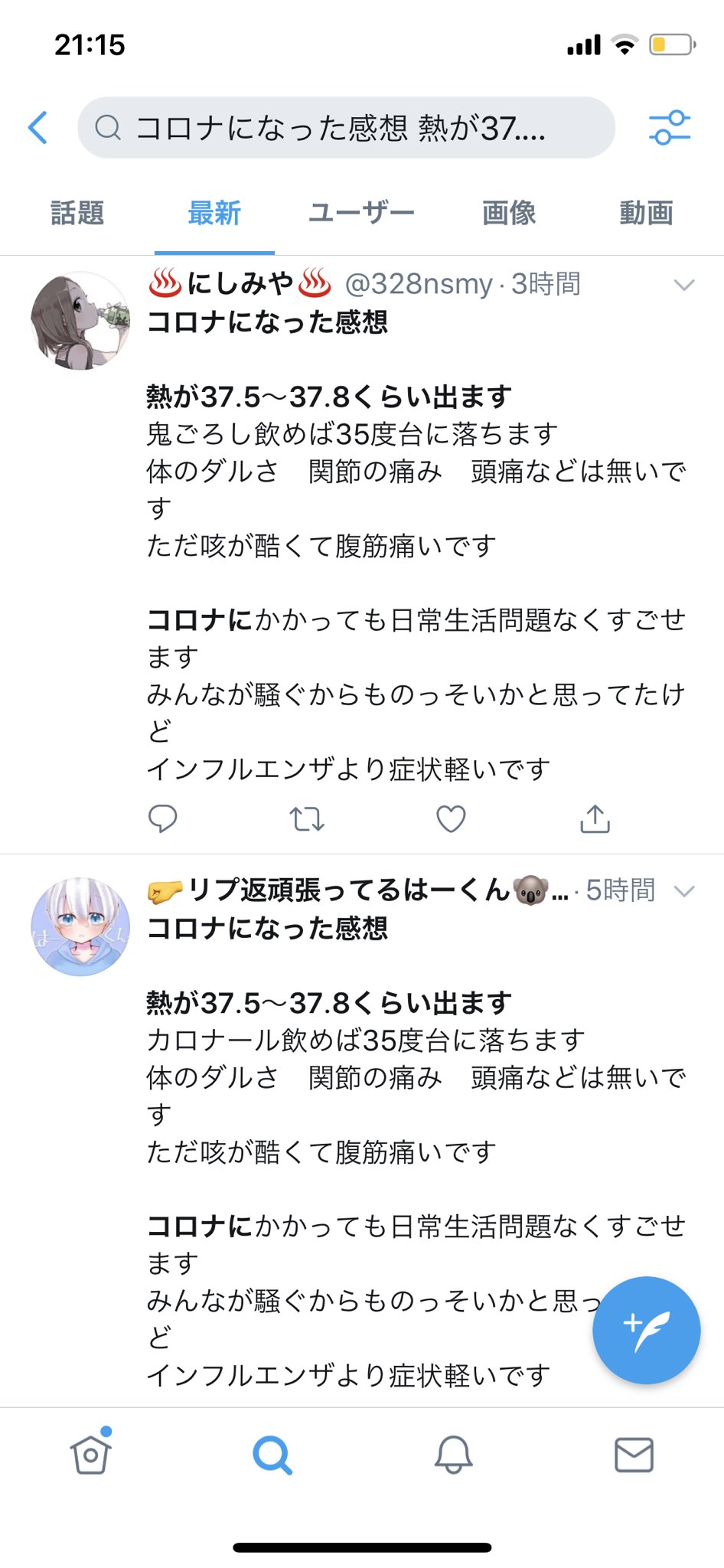Open the notifications bell
The height and width of the screenshot is (1568, 724).
point(453,1455)
